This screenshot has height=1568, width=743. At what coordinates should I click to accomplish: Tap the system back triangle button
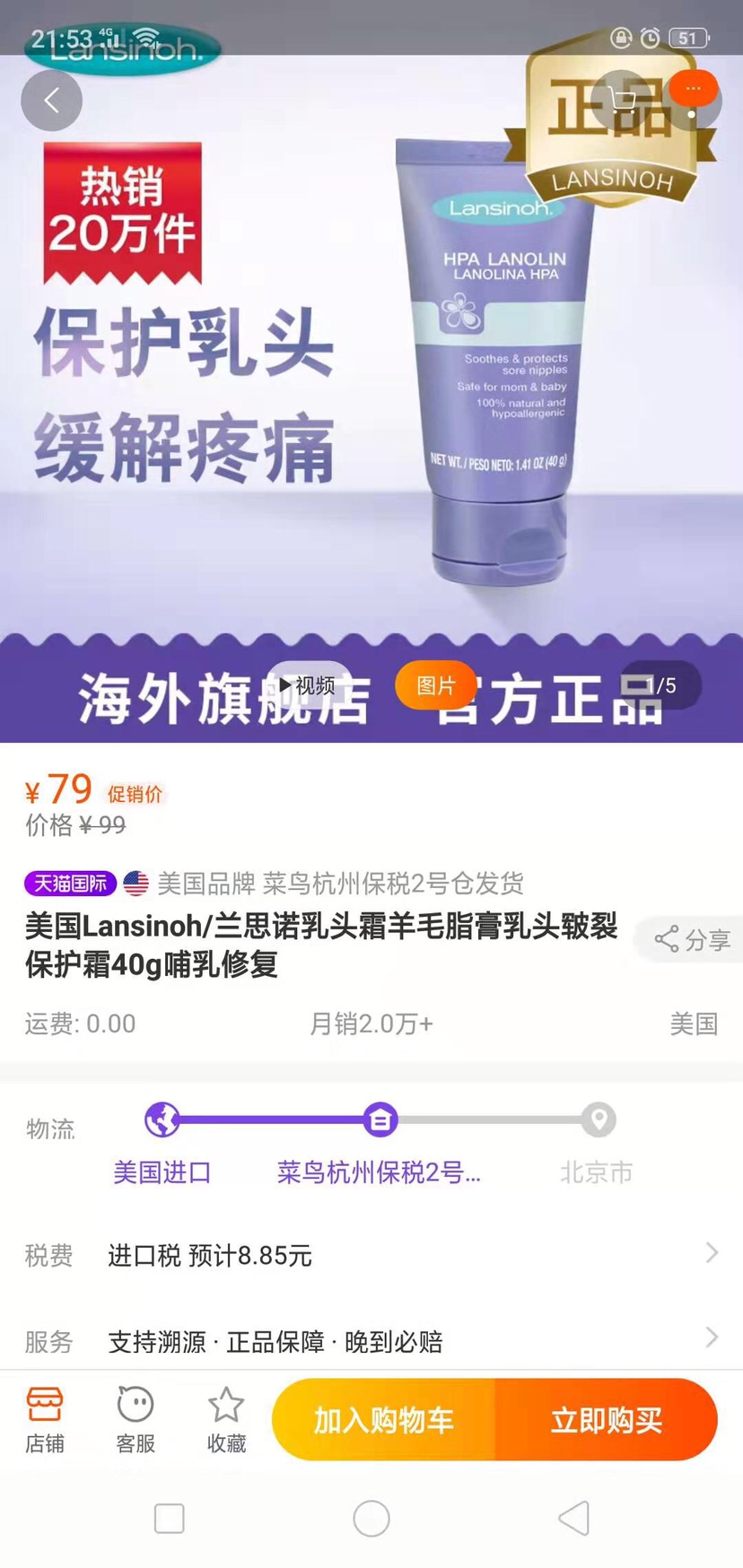573,1518
